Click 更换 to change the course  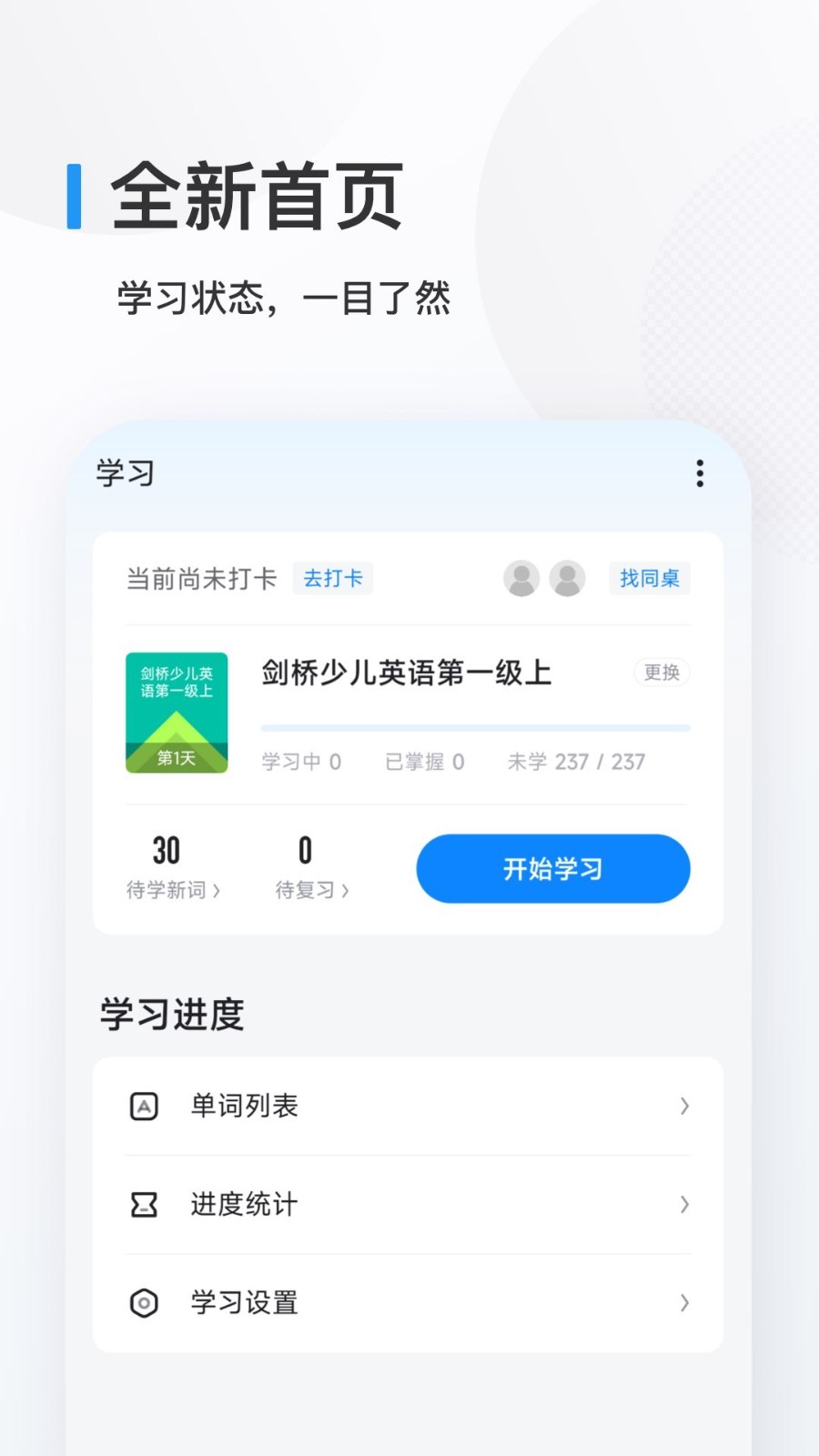pyautogui.click(x=662, y=672)
